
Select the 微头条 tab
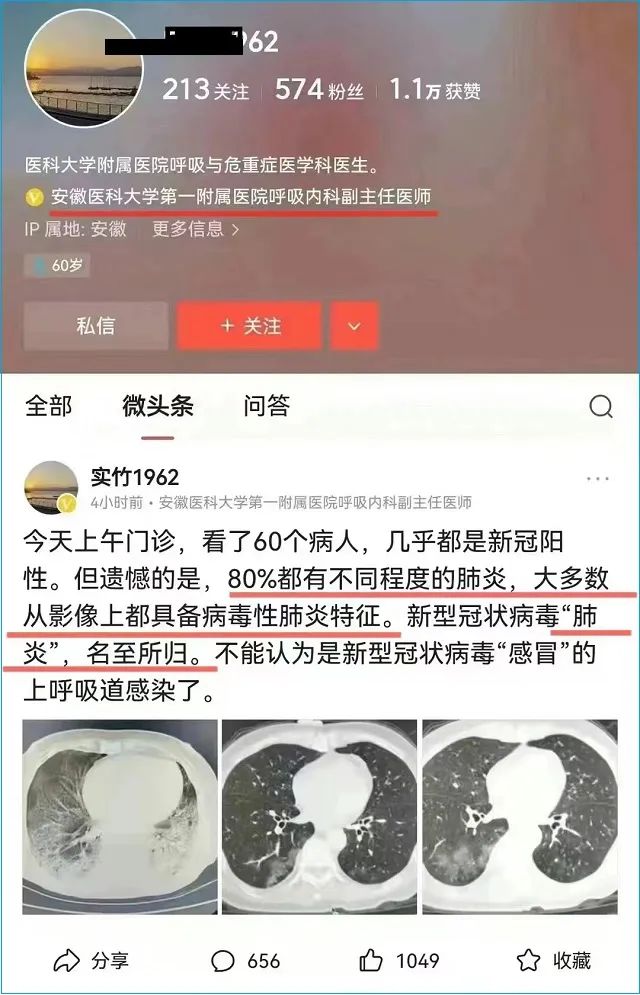click(x=158, y=406)
